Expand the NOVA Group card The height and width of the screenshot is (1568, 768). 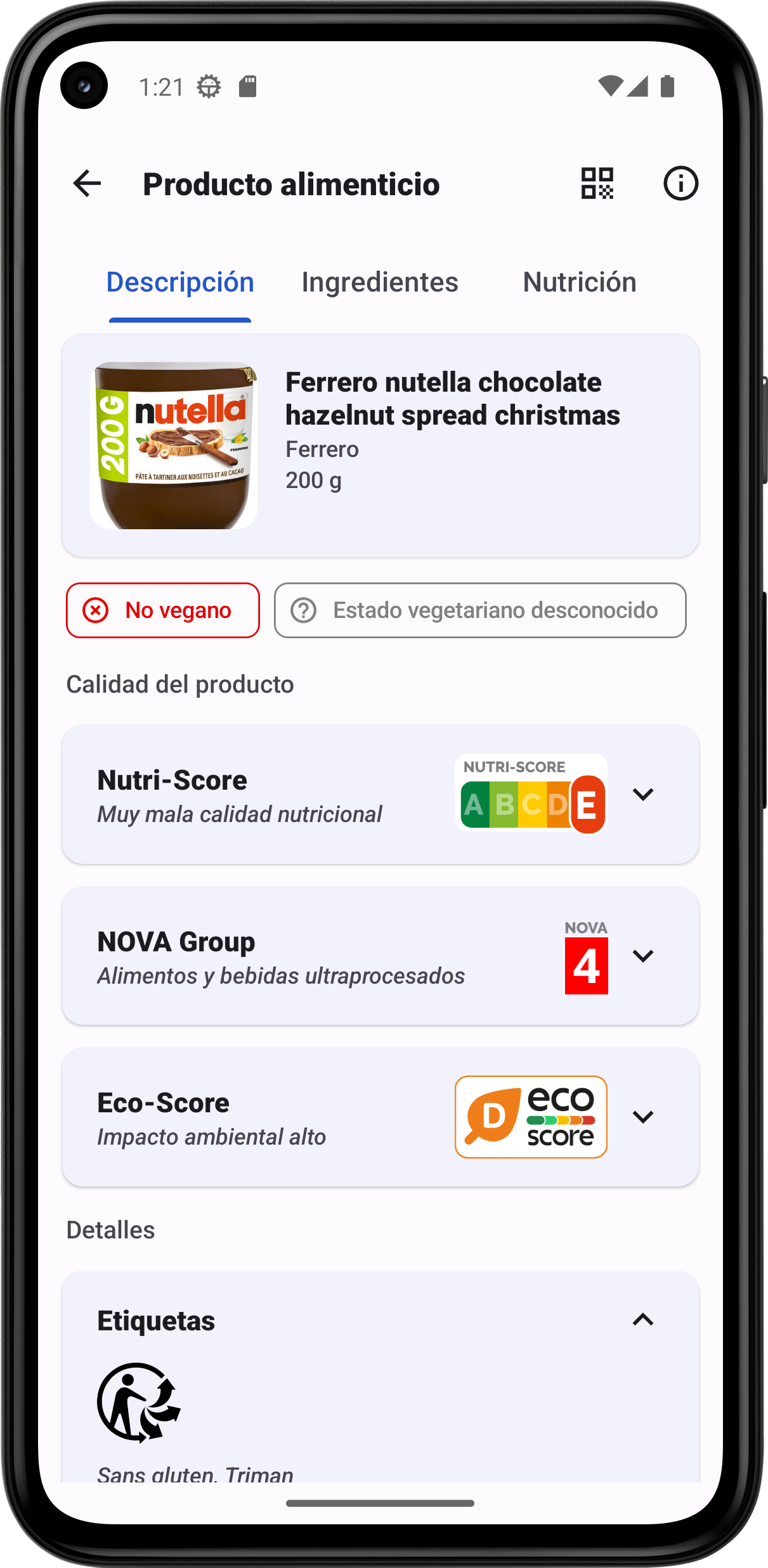click(642, 956)
